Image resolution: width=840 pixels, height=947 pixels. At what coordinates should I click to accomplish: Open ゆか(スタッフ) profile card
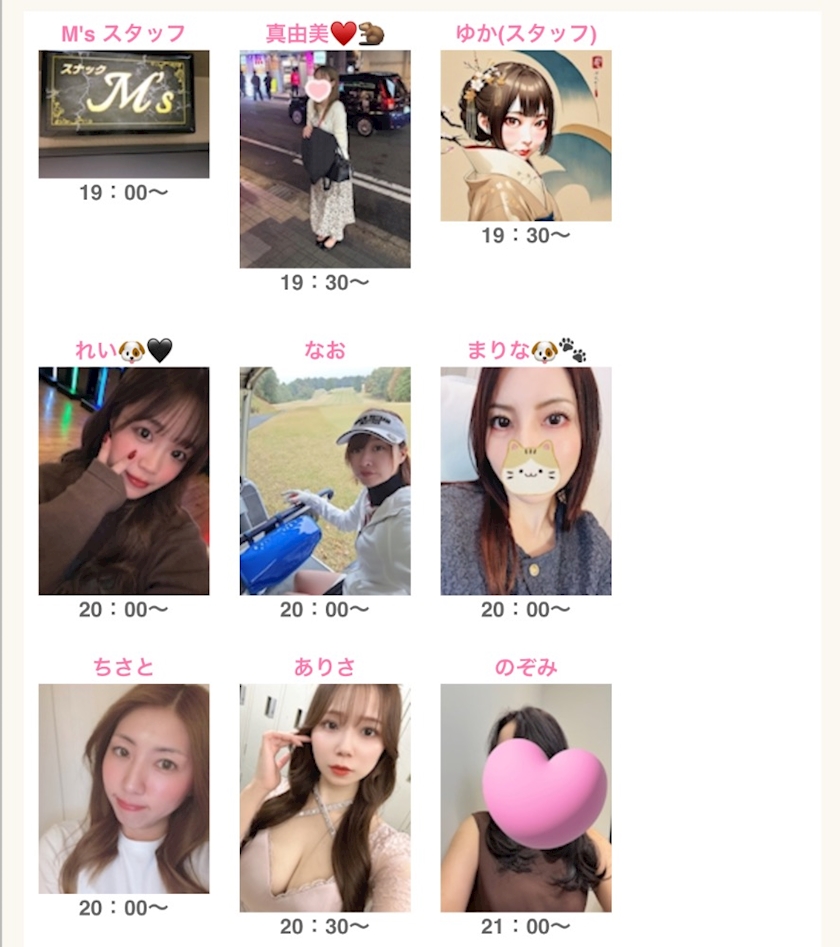(526, 136)
